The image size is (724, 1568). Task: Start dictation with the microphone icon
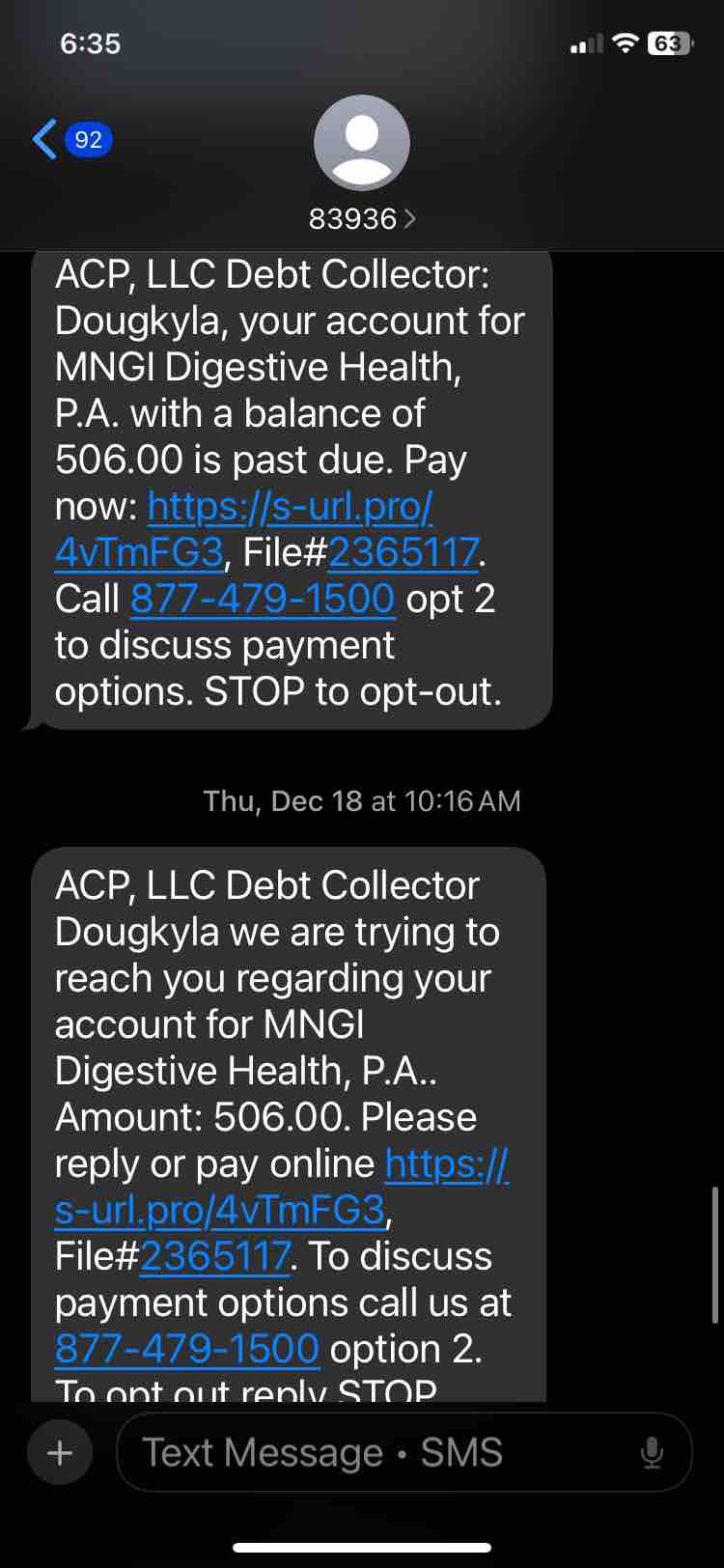click(652, 1452)
